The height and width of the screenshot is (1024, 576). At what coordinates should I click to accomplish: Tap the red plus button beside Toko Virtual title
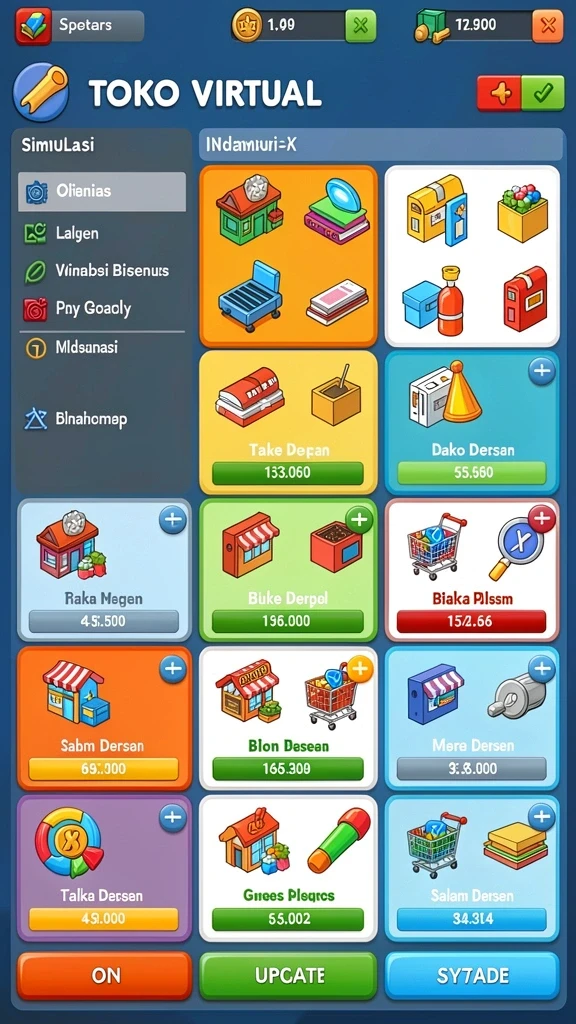pyautogui.click(x=499, y=93)
